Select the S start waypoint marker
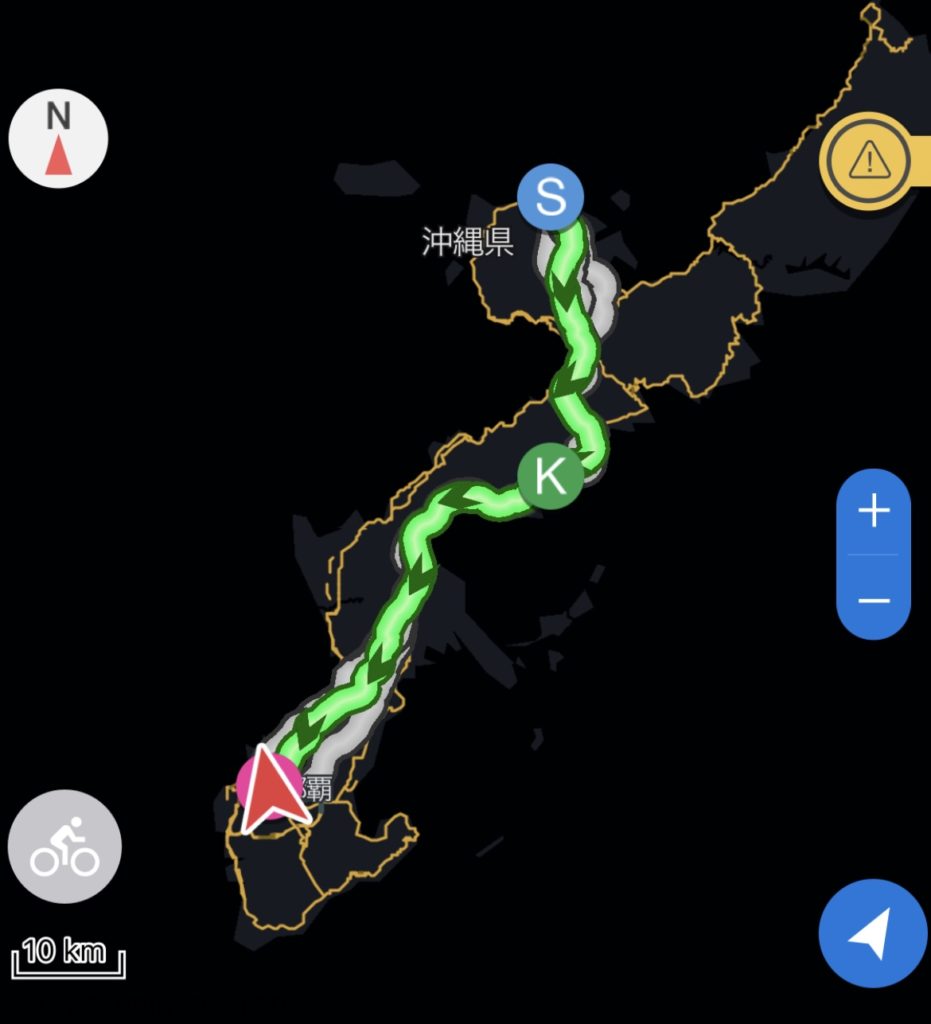 tap(550, 197)
